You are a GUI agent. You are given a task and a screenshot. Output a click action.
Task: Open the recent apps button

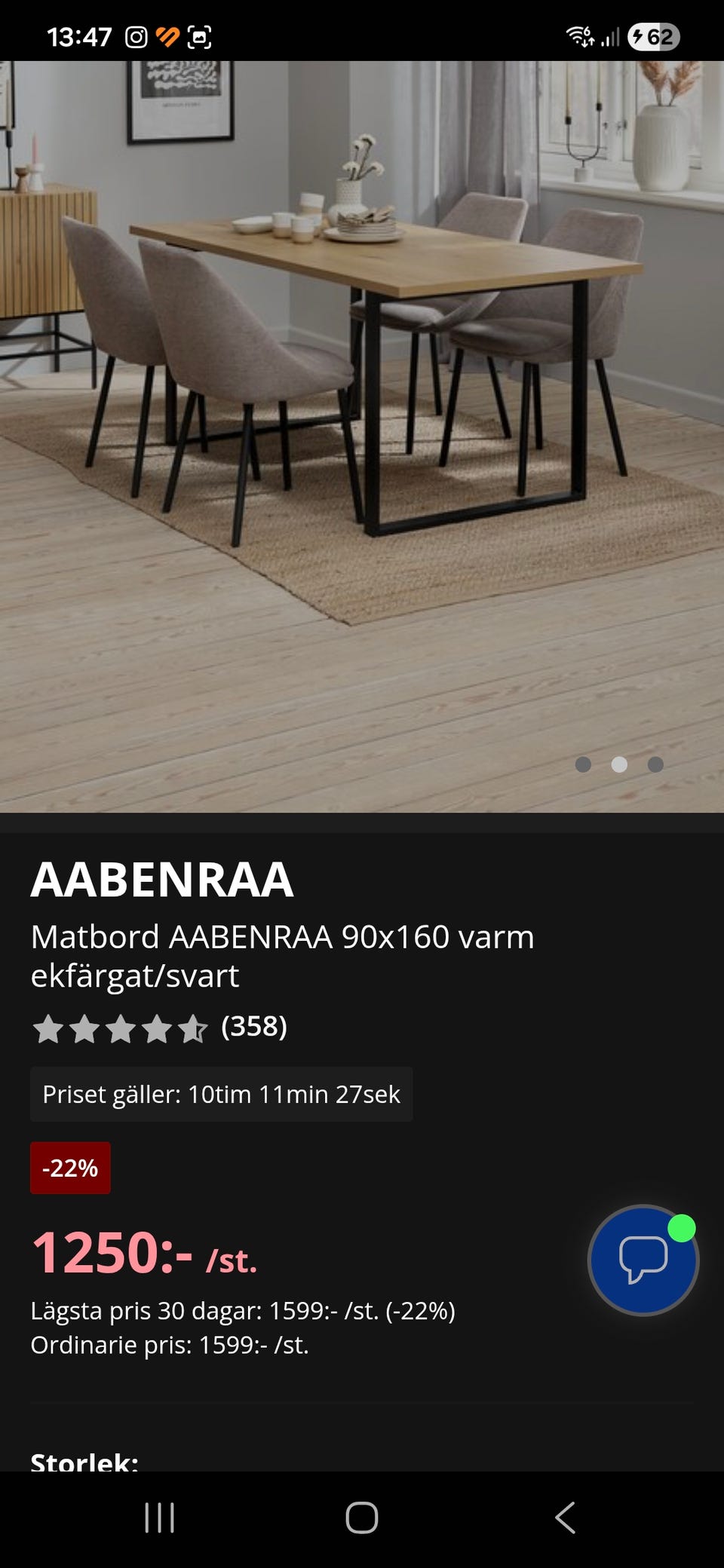click(160, 1517)
